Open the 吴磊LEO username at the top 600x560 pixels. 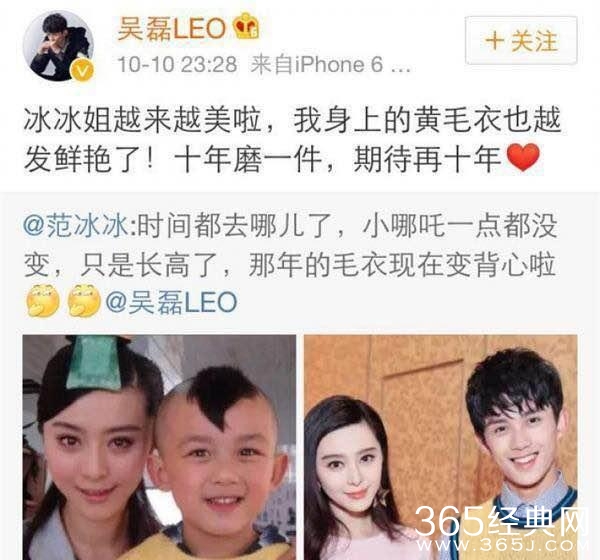click(173, 27)
